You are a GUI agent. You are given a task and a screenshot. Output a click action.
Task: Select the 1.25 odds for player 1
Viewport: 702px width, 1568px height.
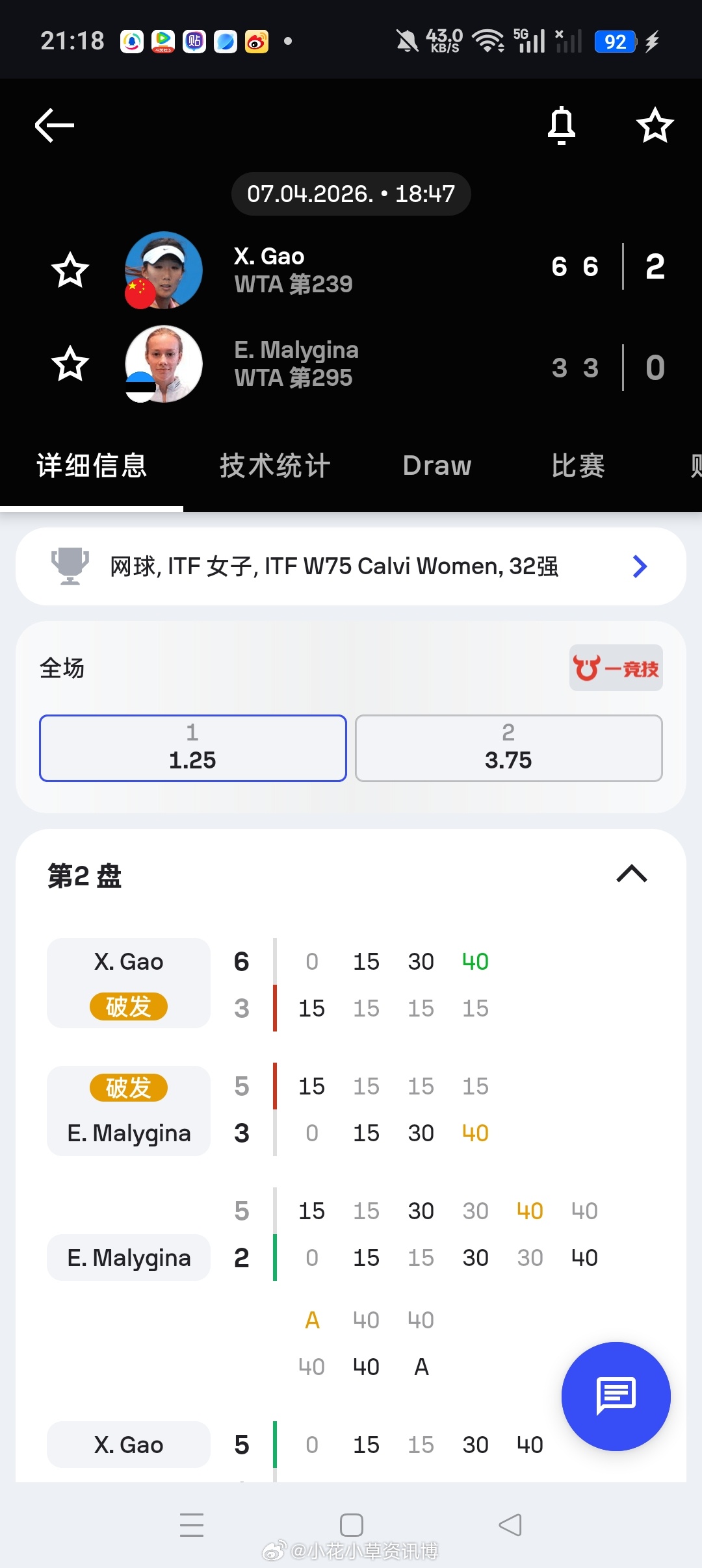pos(192,748)
